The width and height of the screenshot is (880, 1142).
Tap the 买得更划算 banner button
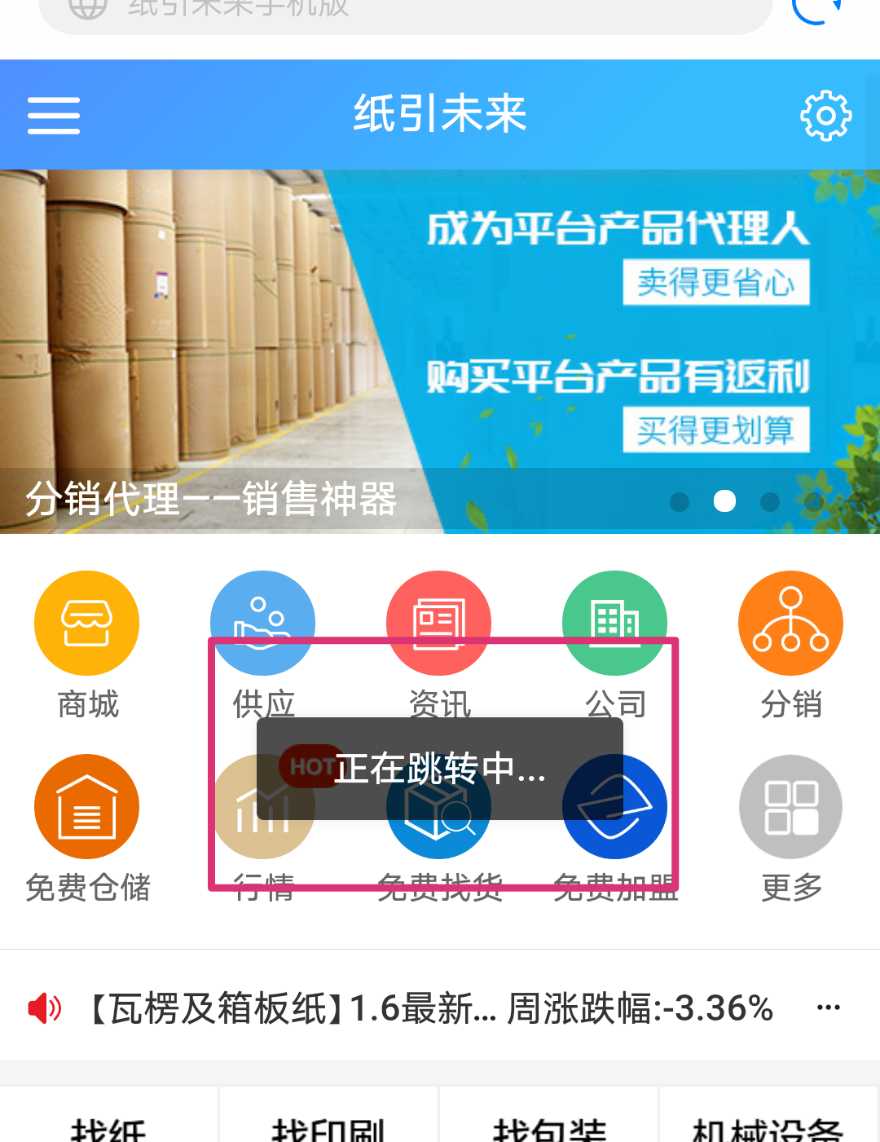[x=716, y=432]
